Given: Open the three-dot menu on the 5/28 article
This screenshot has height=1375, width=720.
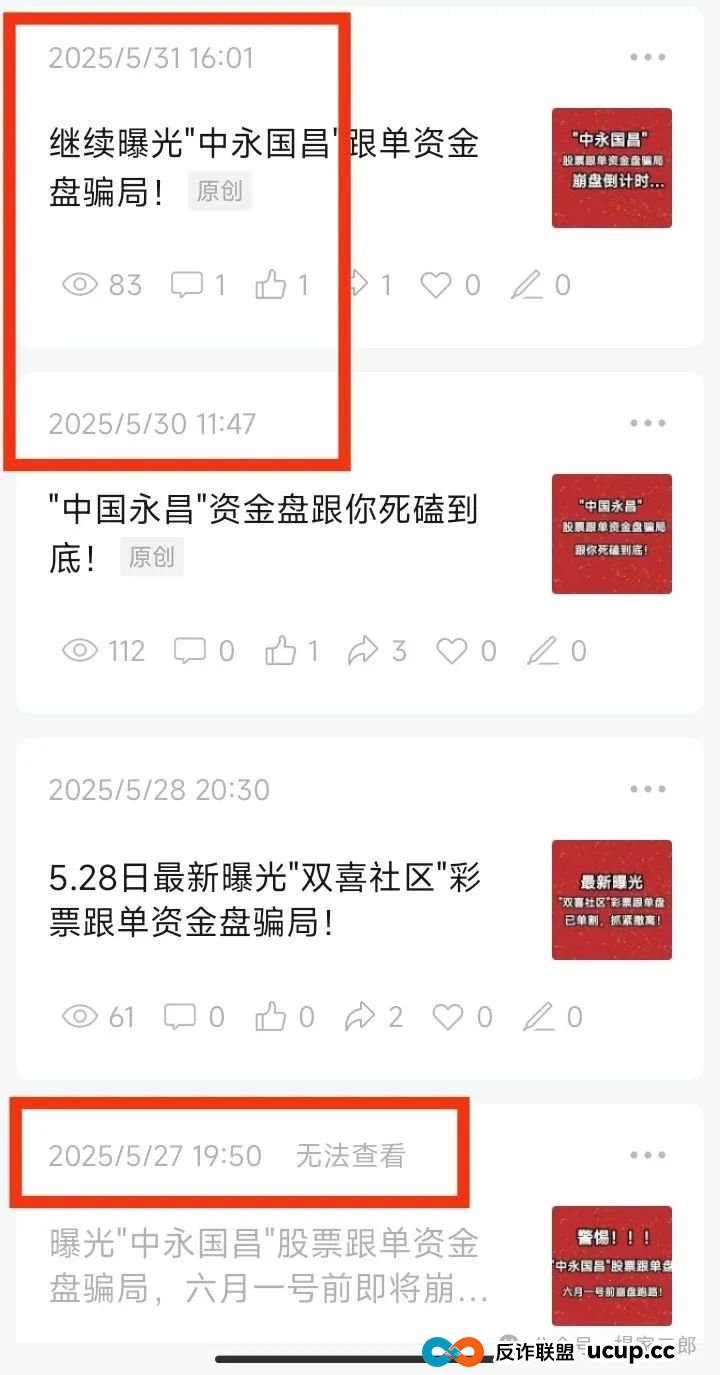Looking at the screenshot, I should coord(648,789).
